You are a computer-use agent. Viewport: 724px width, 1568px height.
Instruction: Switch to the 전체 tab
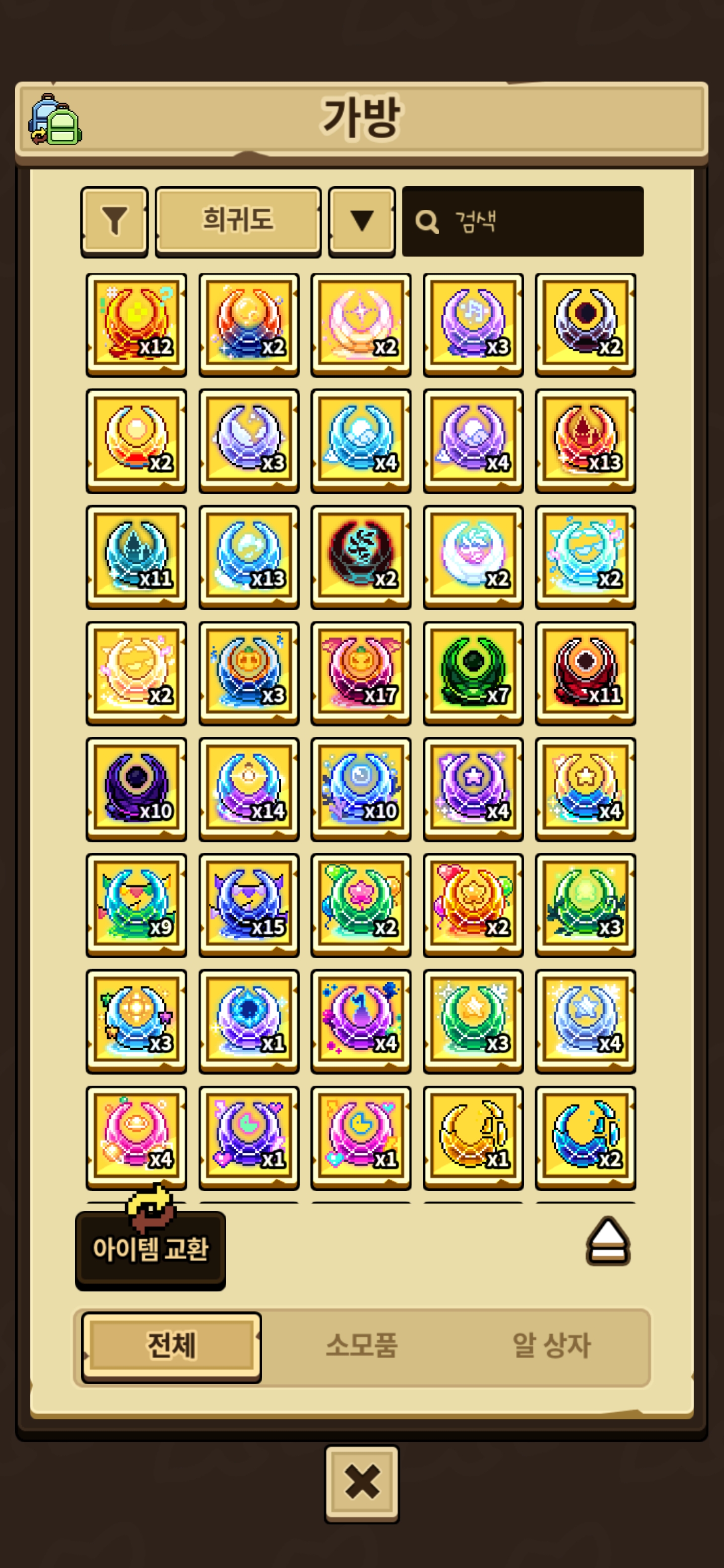click(172, 1346)
